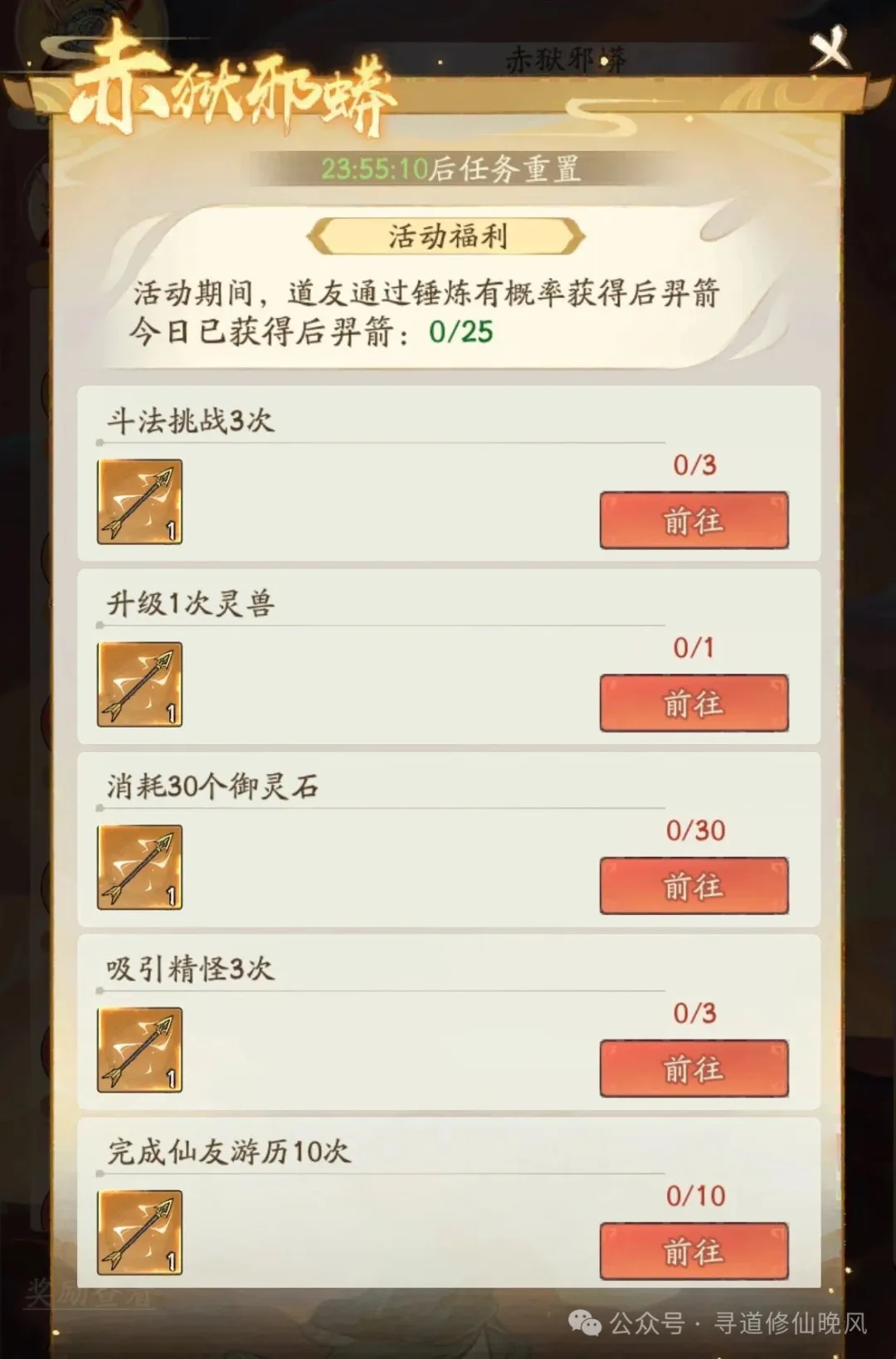
Task: Show arrow reward of 完成仙友游历10次
Action: [x=139, y=1232]
